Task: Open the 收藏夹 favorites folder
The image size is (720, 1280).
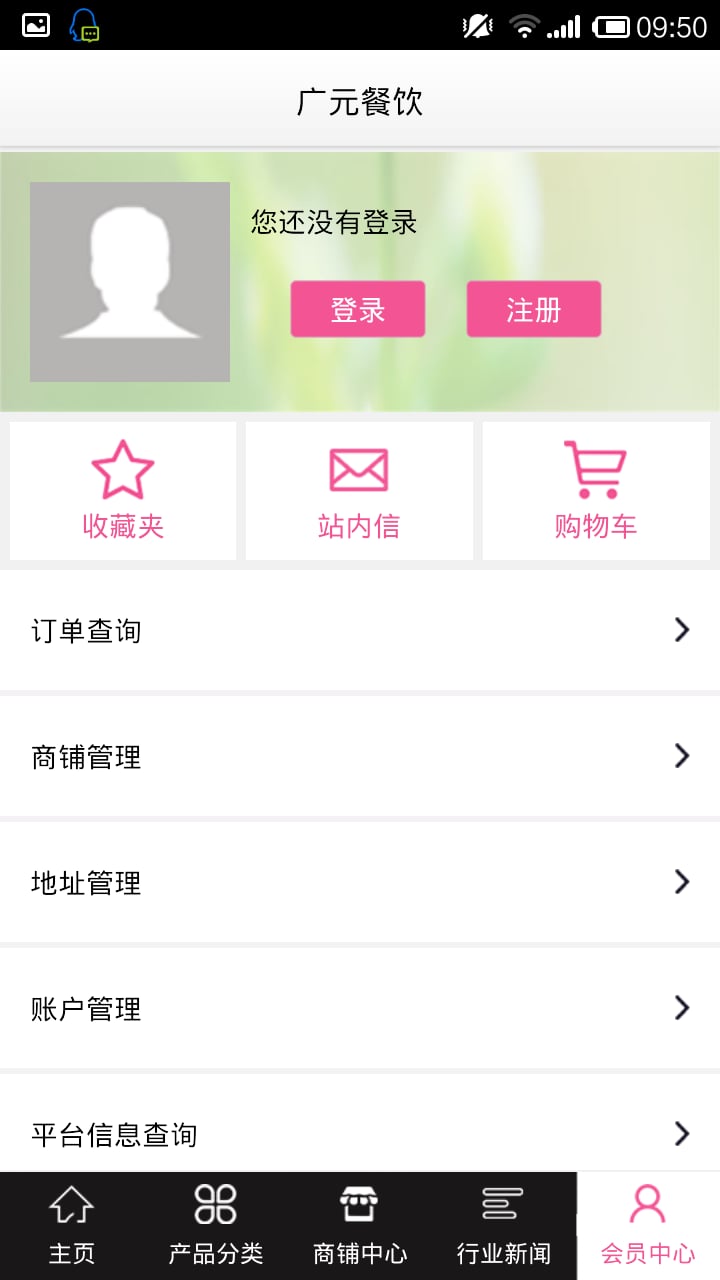Action: point(123,491)
